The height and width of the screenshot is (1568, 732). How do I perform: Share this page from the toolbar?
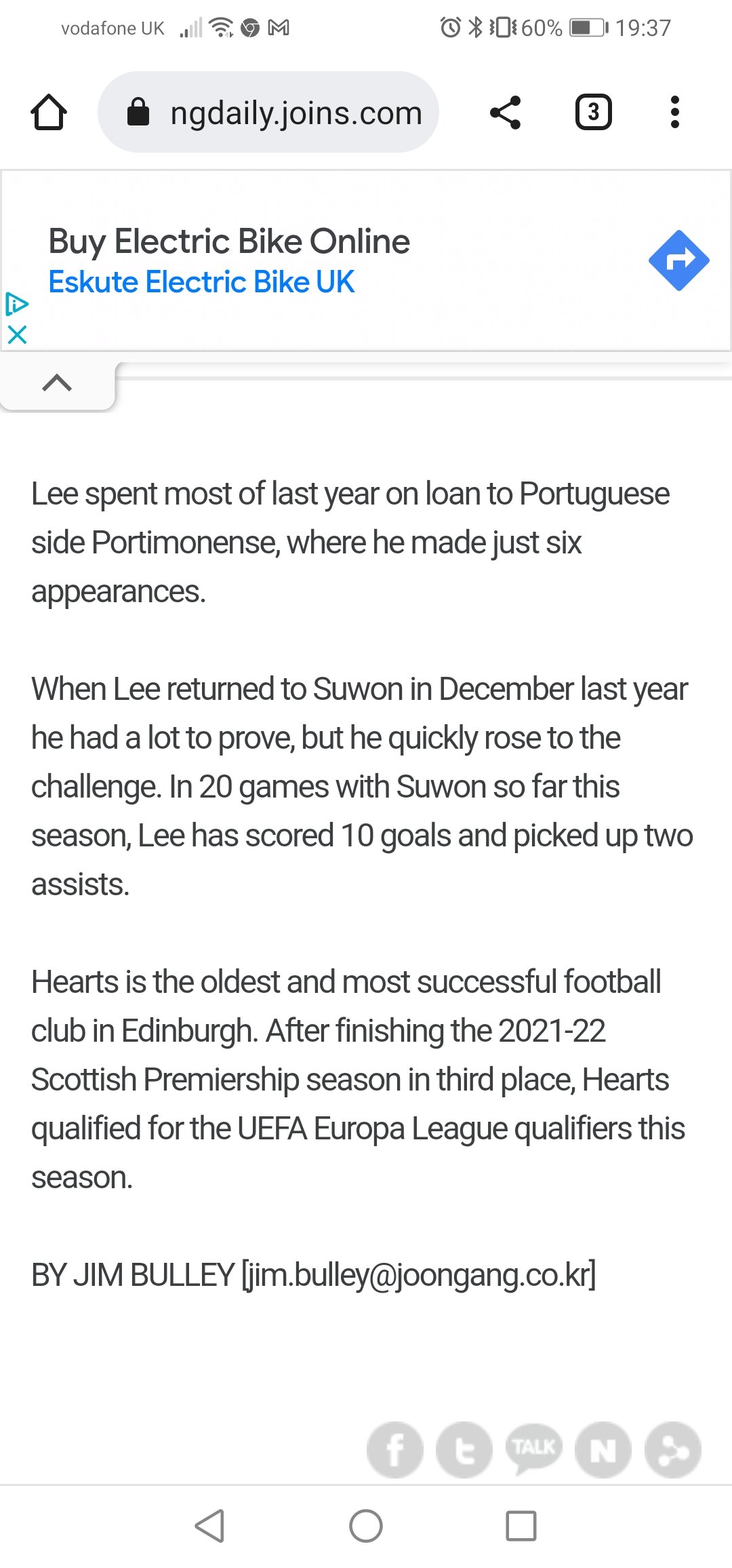pyautogui.click(x=506, y=112)
